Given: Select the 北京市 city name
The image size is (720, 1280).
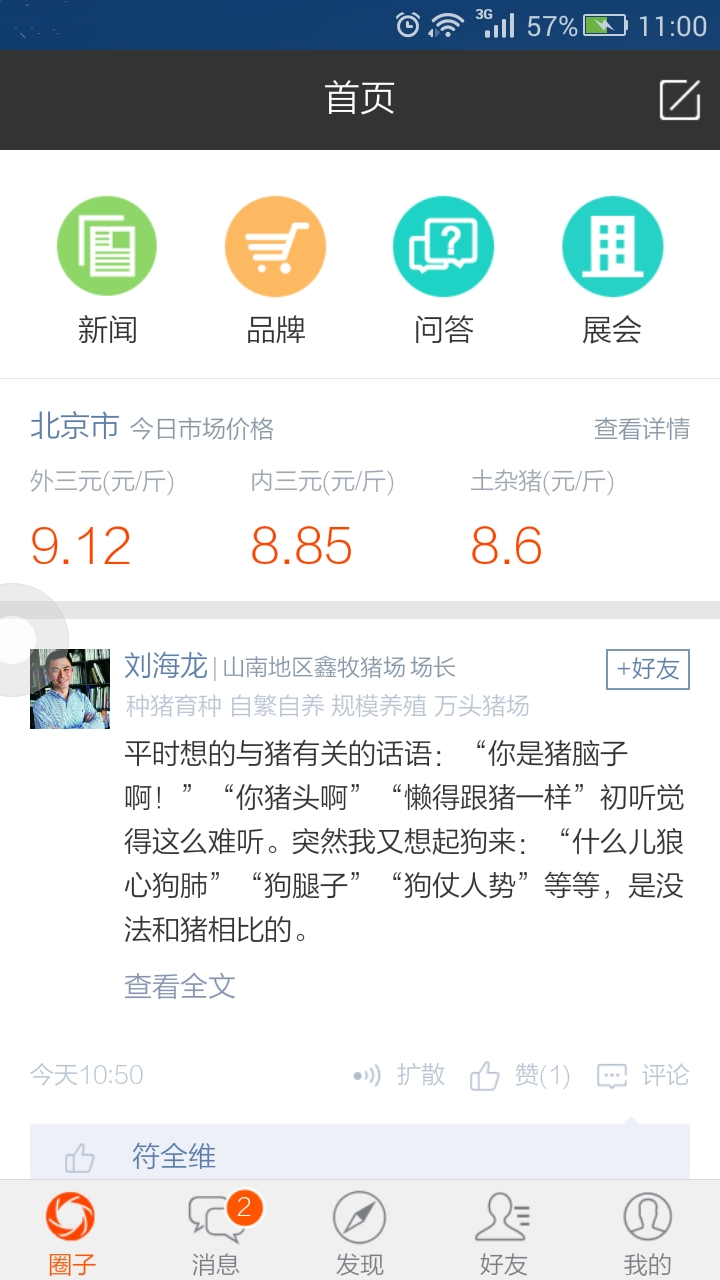Looking at the screenshot, I should [x=75, y=427].
